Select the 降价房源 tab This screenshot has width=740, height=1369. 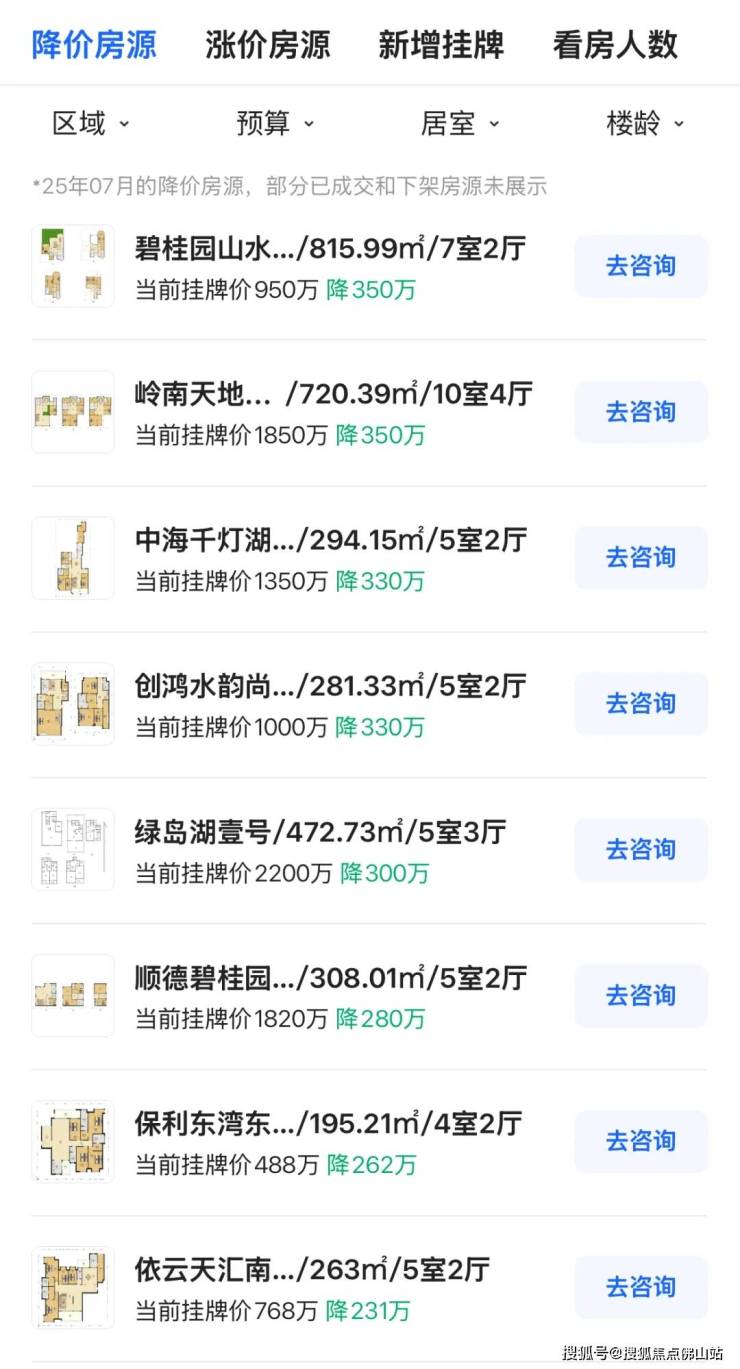point(94,45)
